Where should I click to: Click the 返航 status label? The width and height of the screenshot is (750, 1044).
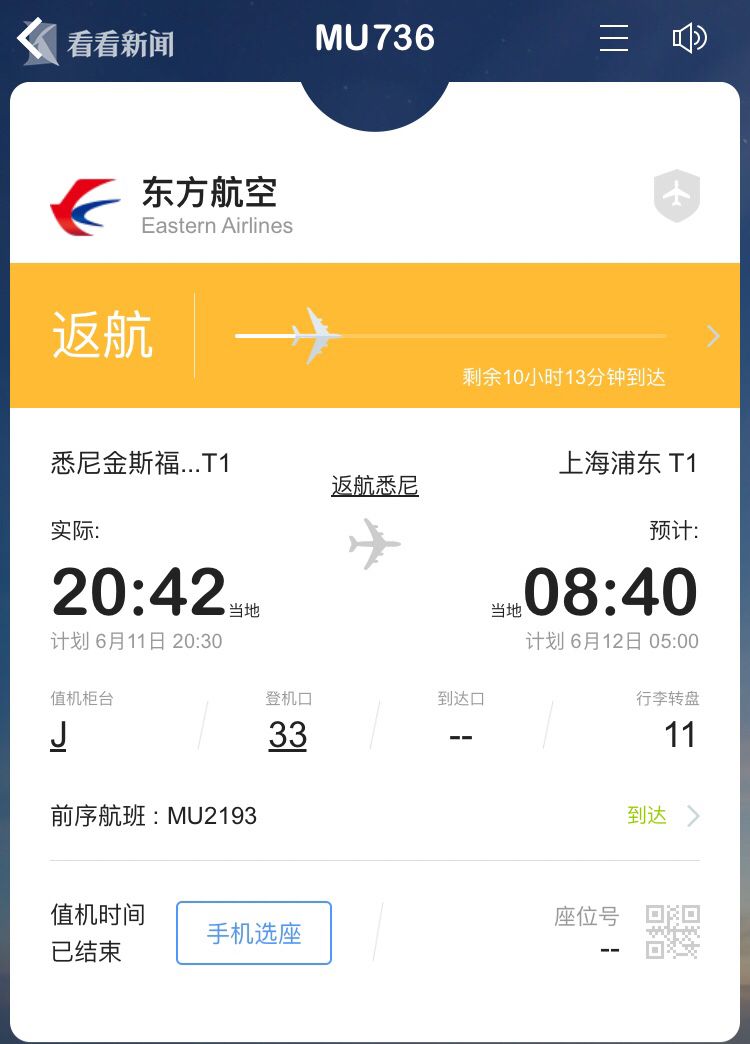(x=103, y=335)
